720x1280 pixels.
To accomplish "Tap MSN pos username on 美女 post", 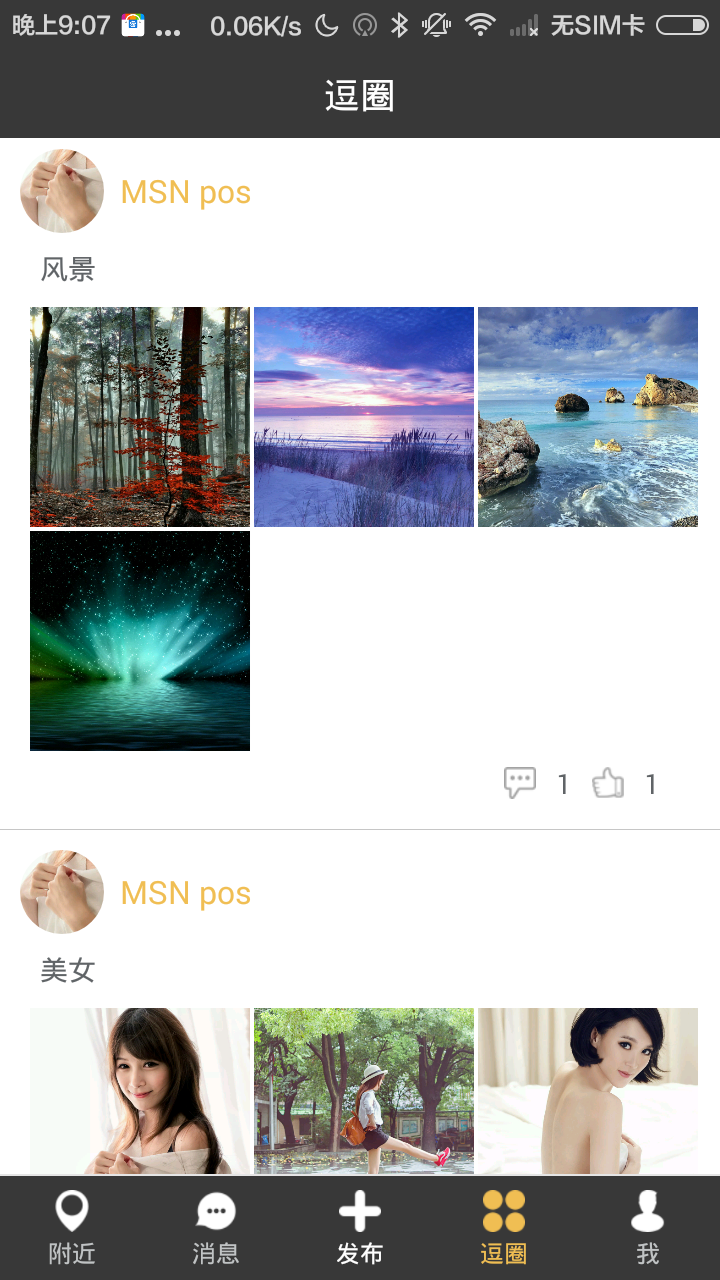I will 186,893.
